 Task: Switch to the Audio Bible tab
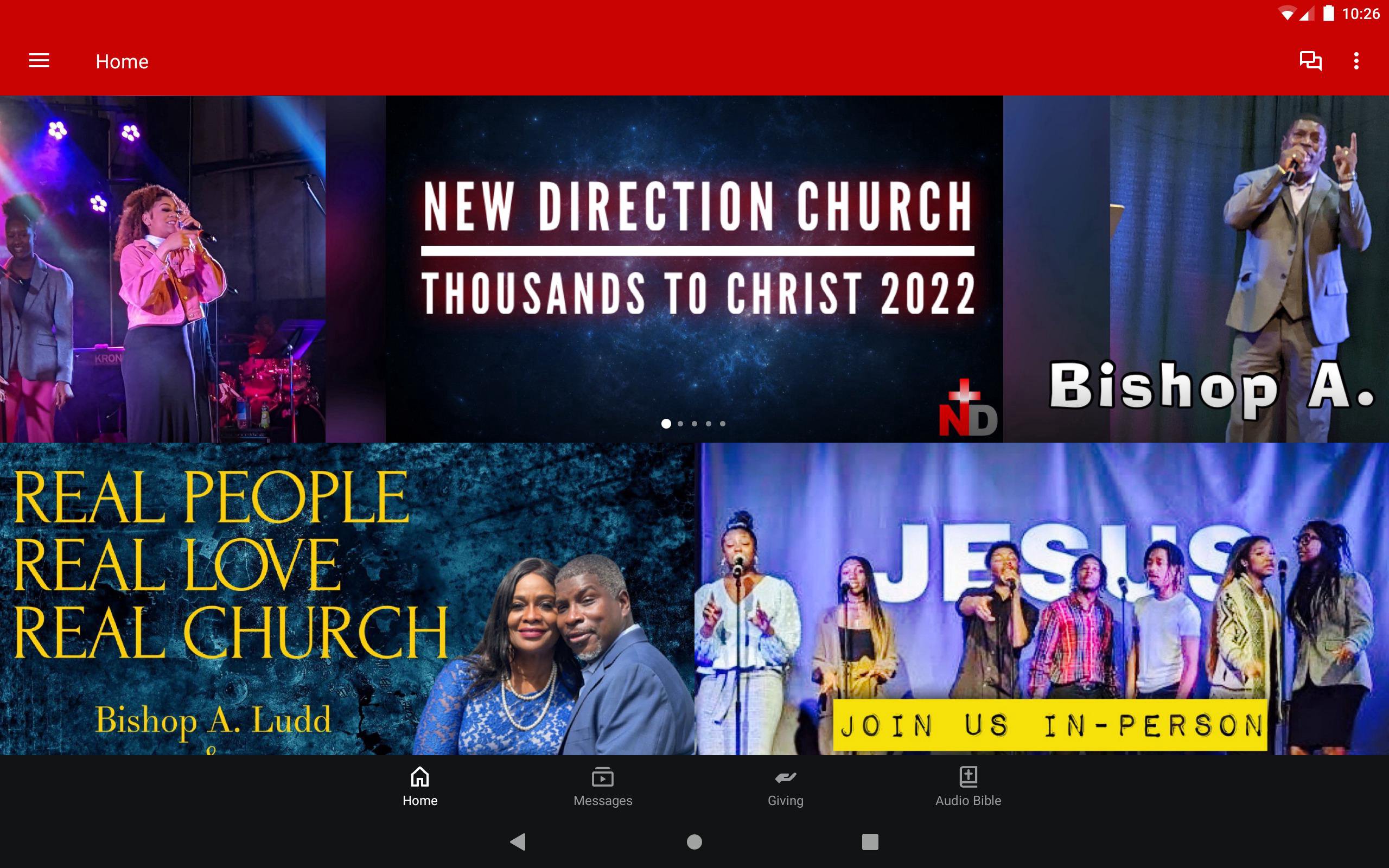[x=968, y=787]
